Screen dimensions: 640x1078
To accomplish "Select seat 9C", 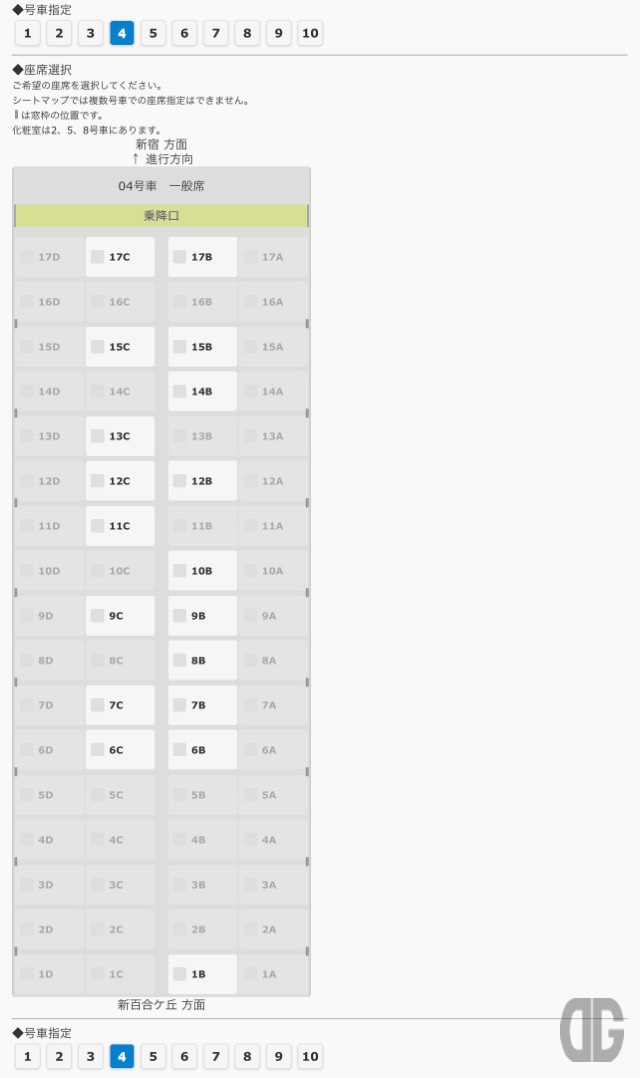I will [x=120, y=615].
